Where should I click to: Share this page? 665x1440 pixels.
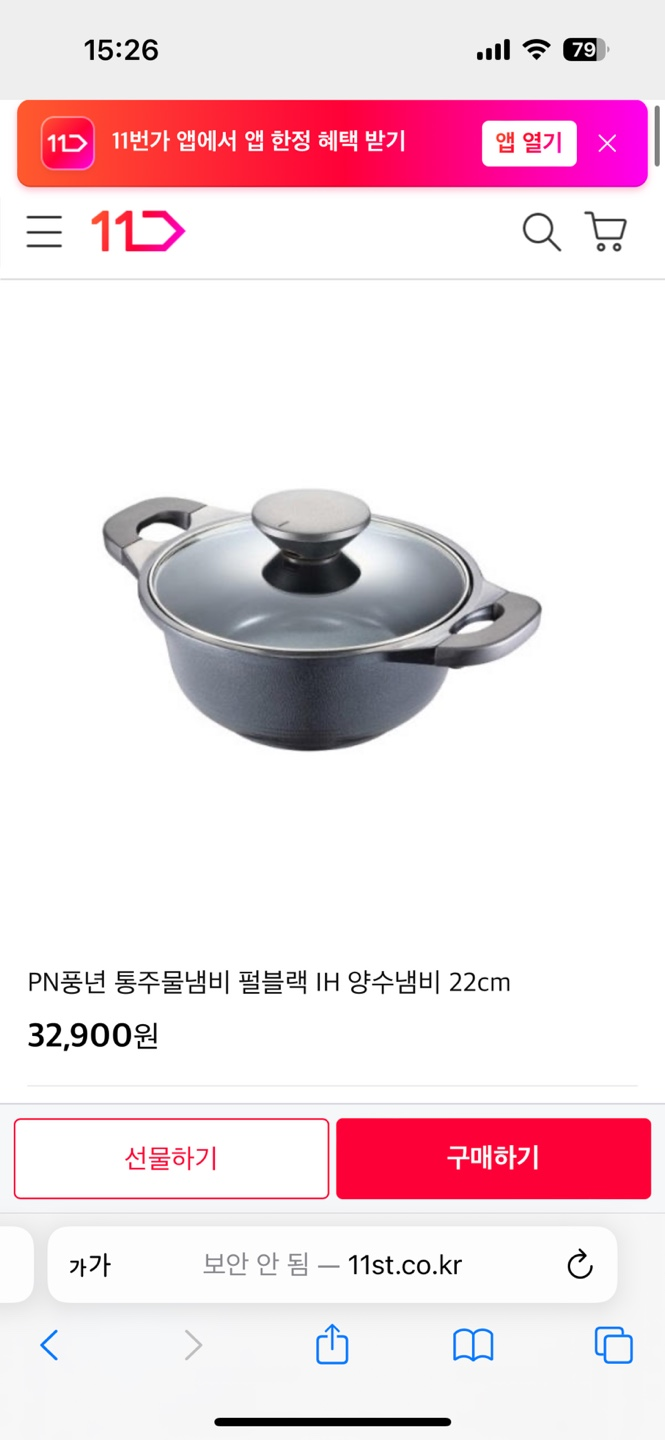pos(332,1345)
